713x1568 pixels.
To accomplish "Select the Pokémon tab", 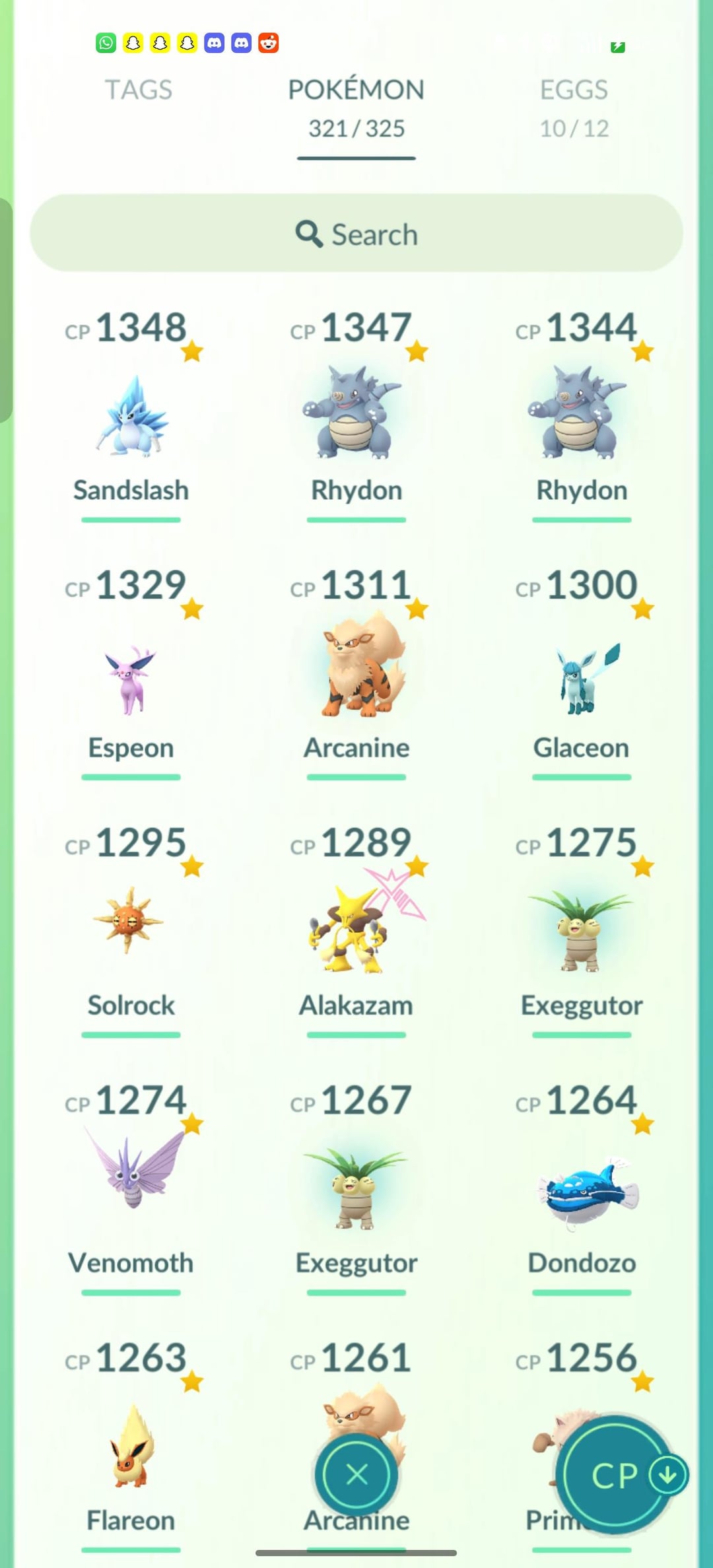I will coord(356,107).
